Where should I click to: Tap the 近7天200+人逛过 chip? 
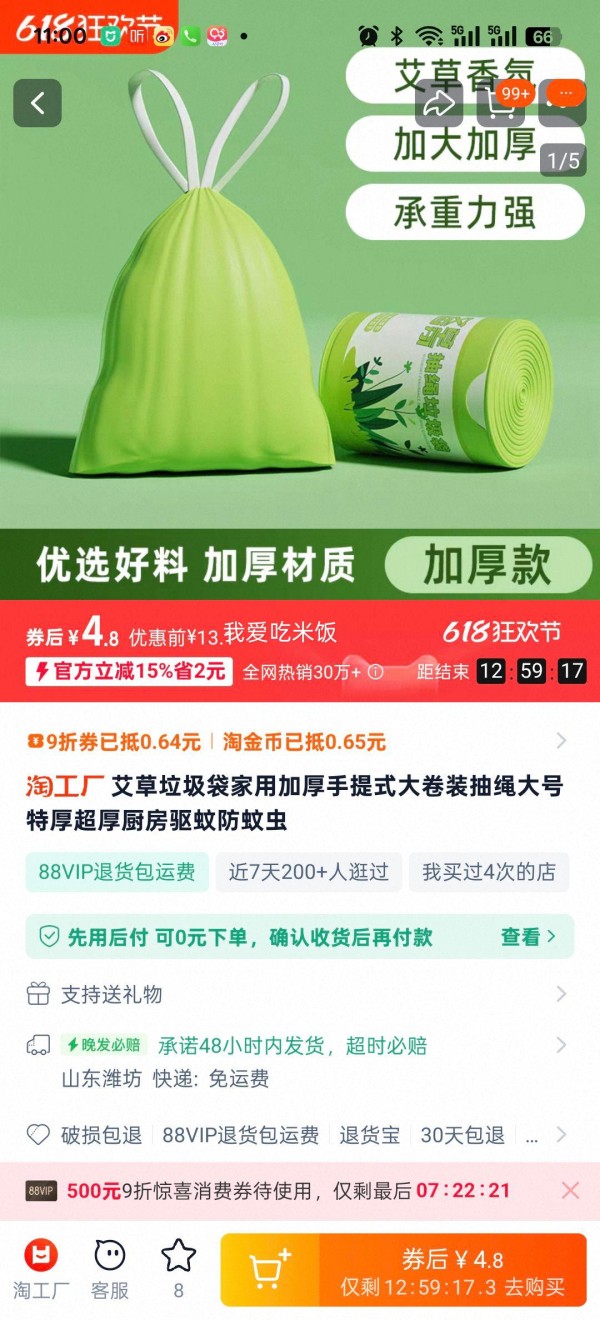308,872
